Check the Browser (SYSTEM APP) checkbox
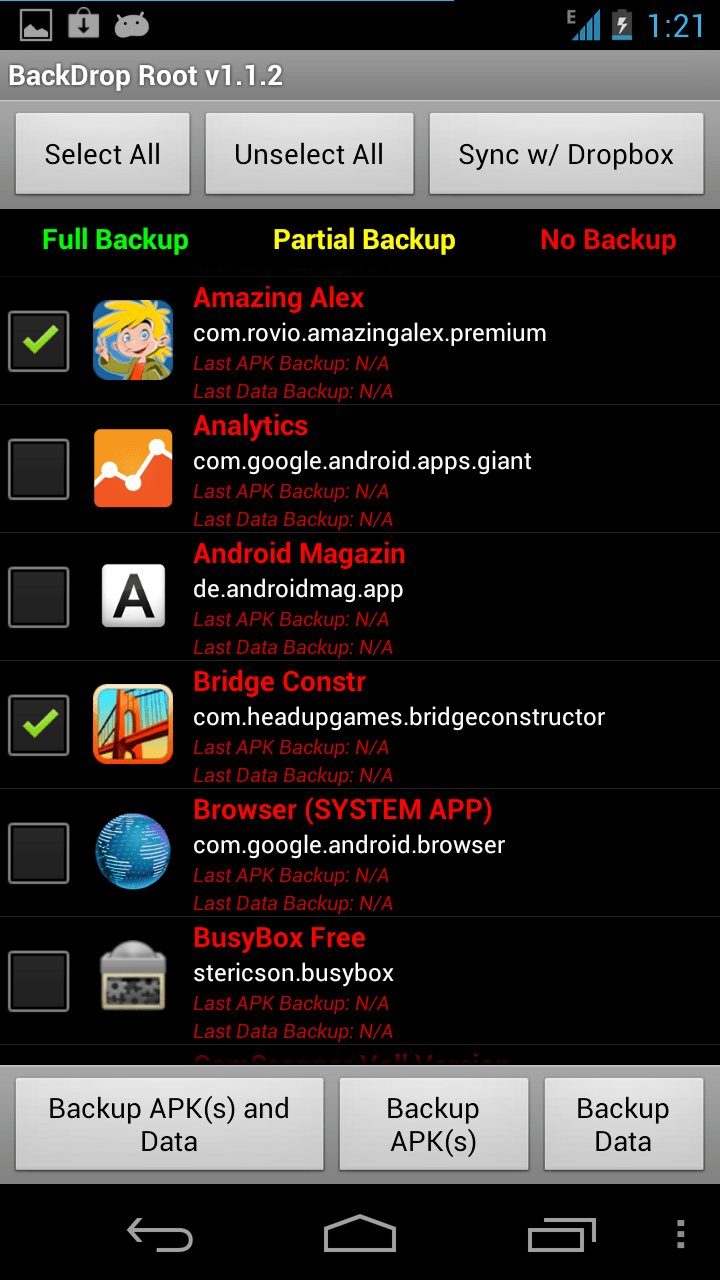Image resolution: width=720 pixels, height=1280 pixels. [39, 853]
